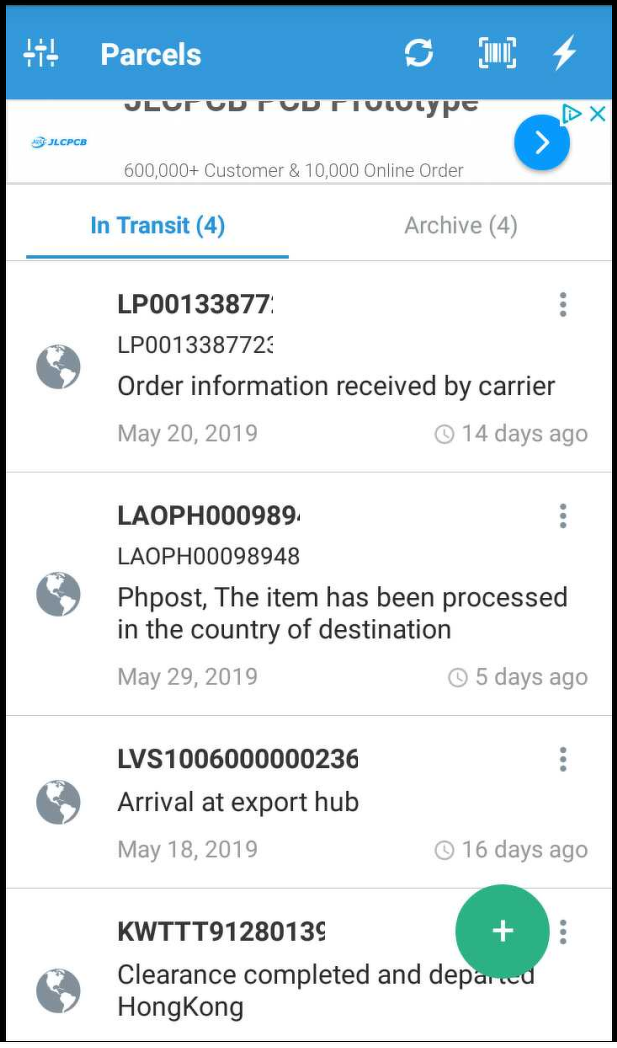The width and height of the screenshot is (617, 1048).
Task: Open the filter settings icon
Action: pyautogui.click(x=41, y=54)
